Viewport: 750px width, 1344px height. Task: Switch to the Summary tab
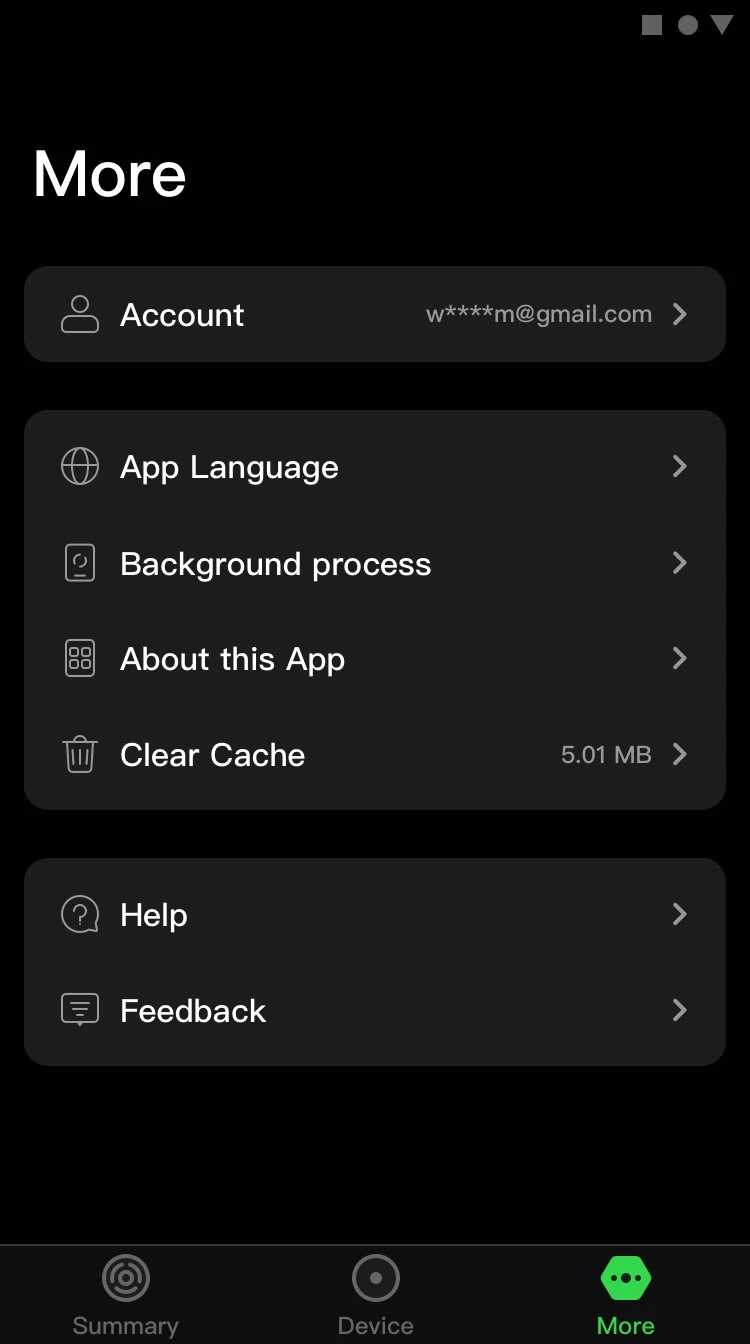pos(125,1295)
